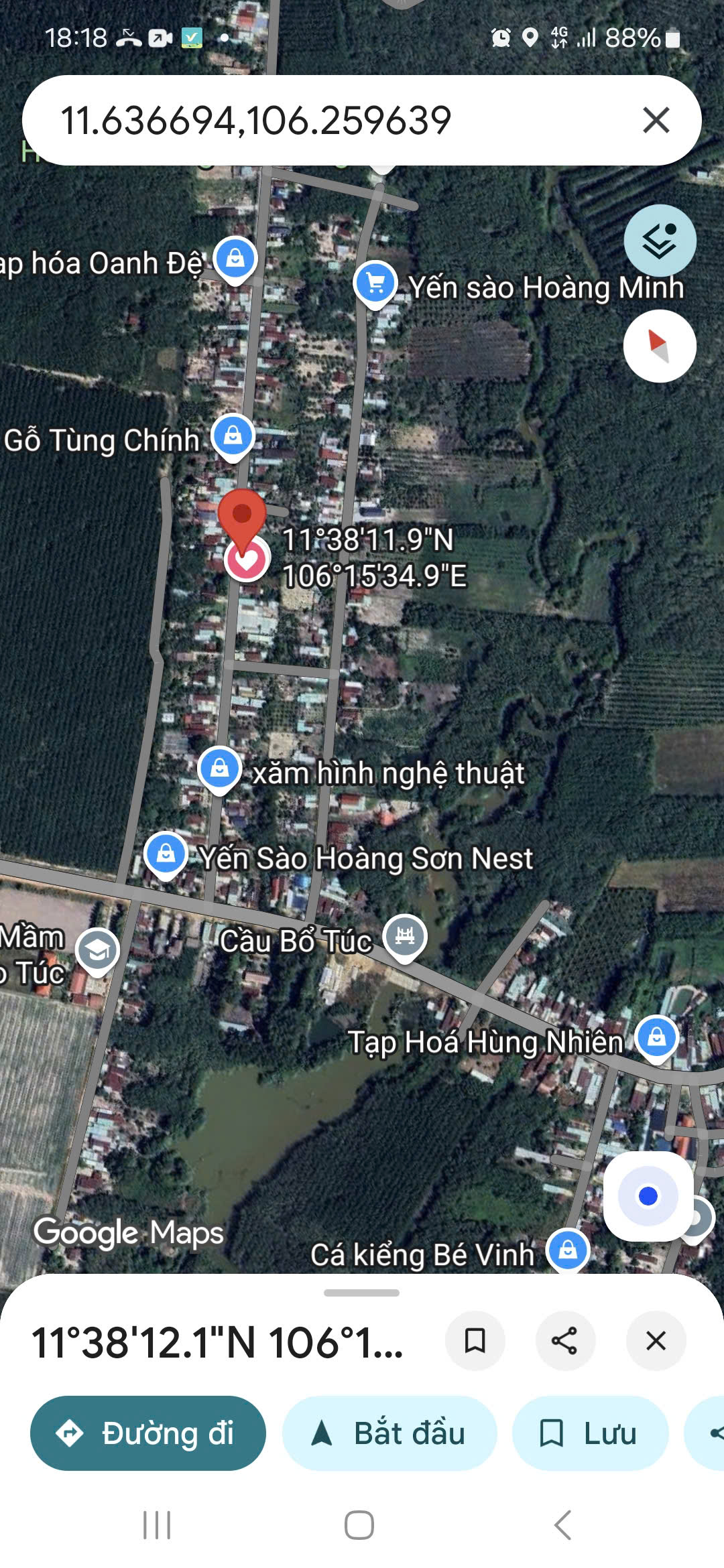Close the location details sheet
This screenshot has height=1568, width=724.
[656, 1341]
